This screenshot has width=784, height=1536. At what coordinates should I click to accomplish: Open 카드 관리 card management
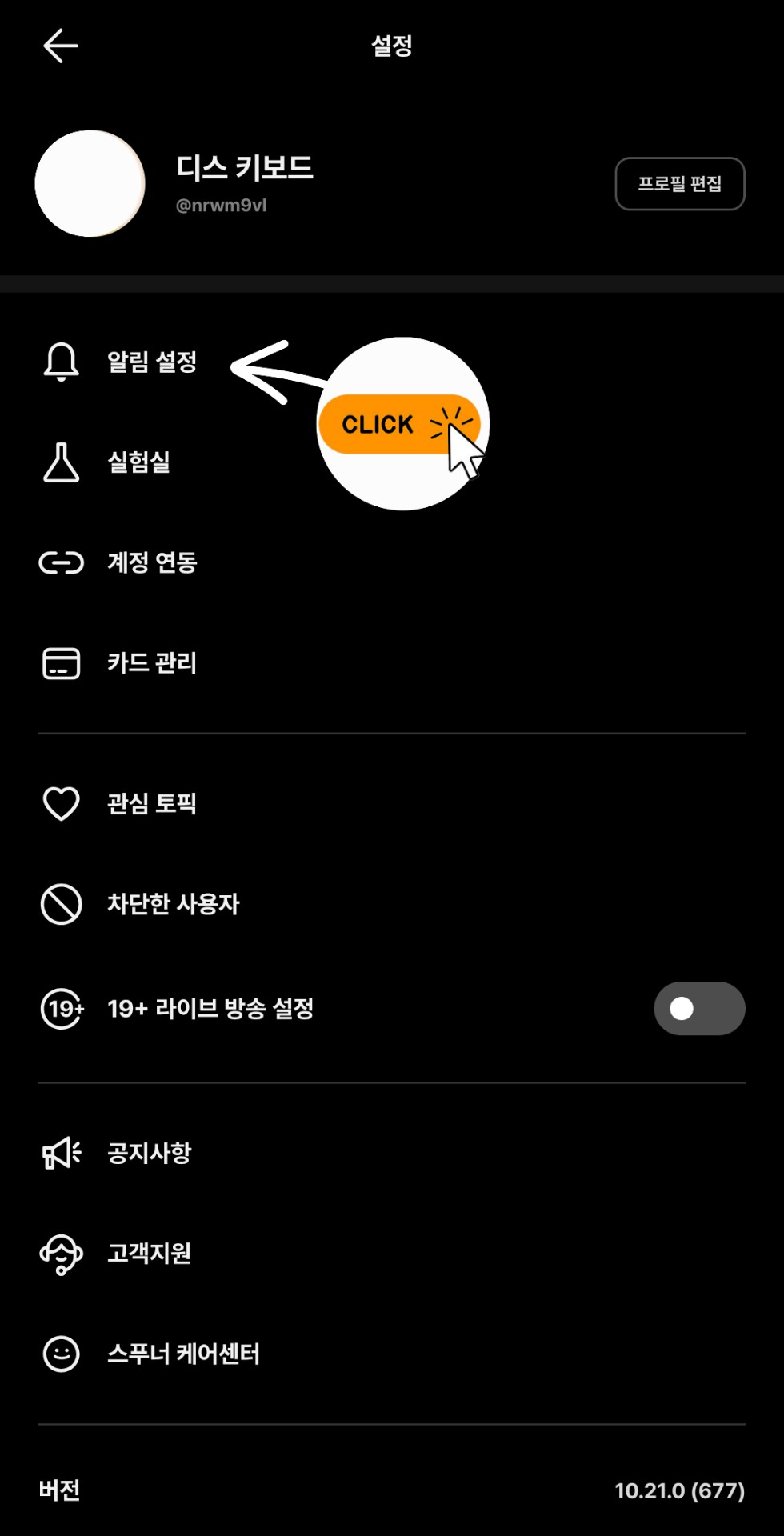coord(151,663)
